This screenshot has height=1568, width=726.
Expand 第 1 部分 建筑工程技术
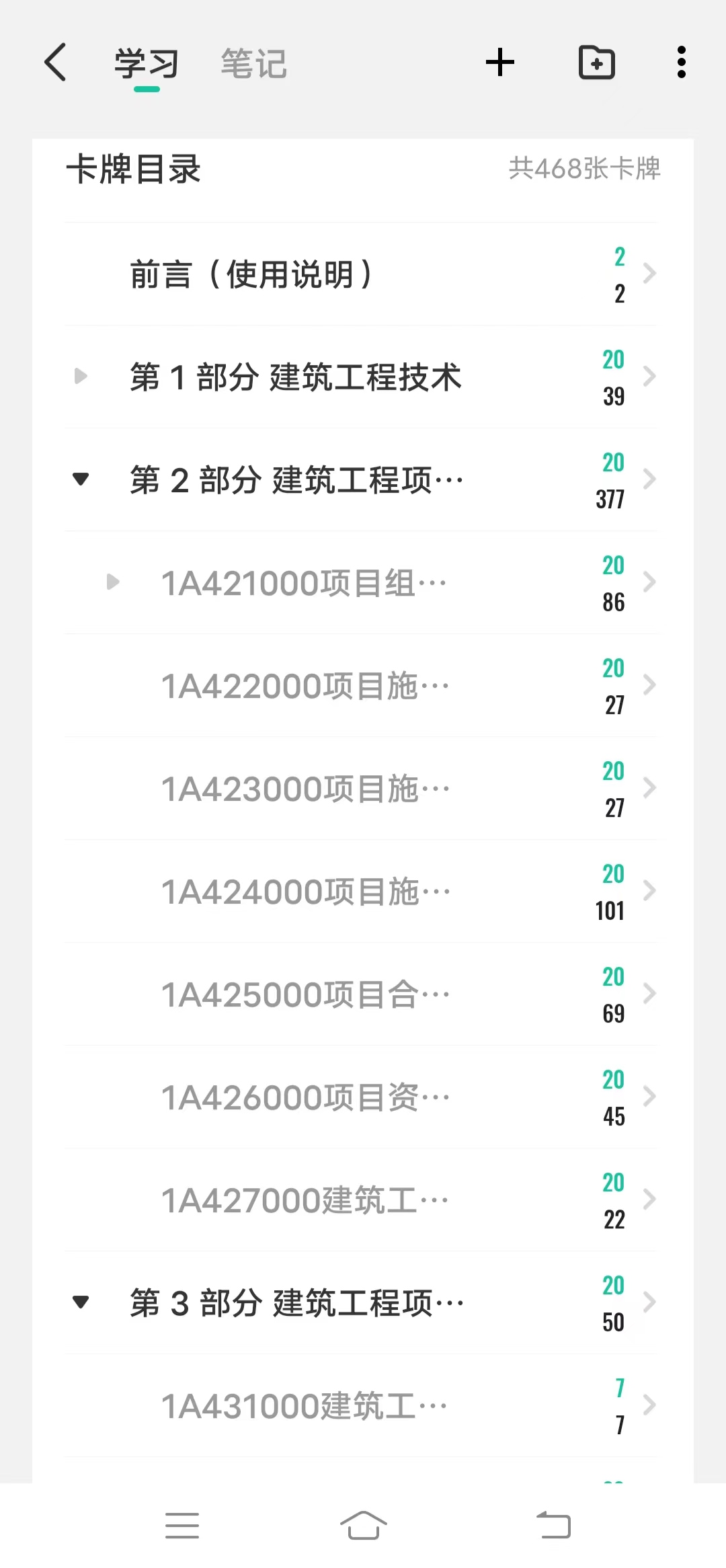click(x=81, y=376)
